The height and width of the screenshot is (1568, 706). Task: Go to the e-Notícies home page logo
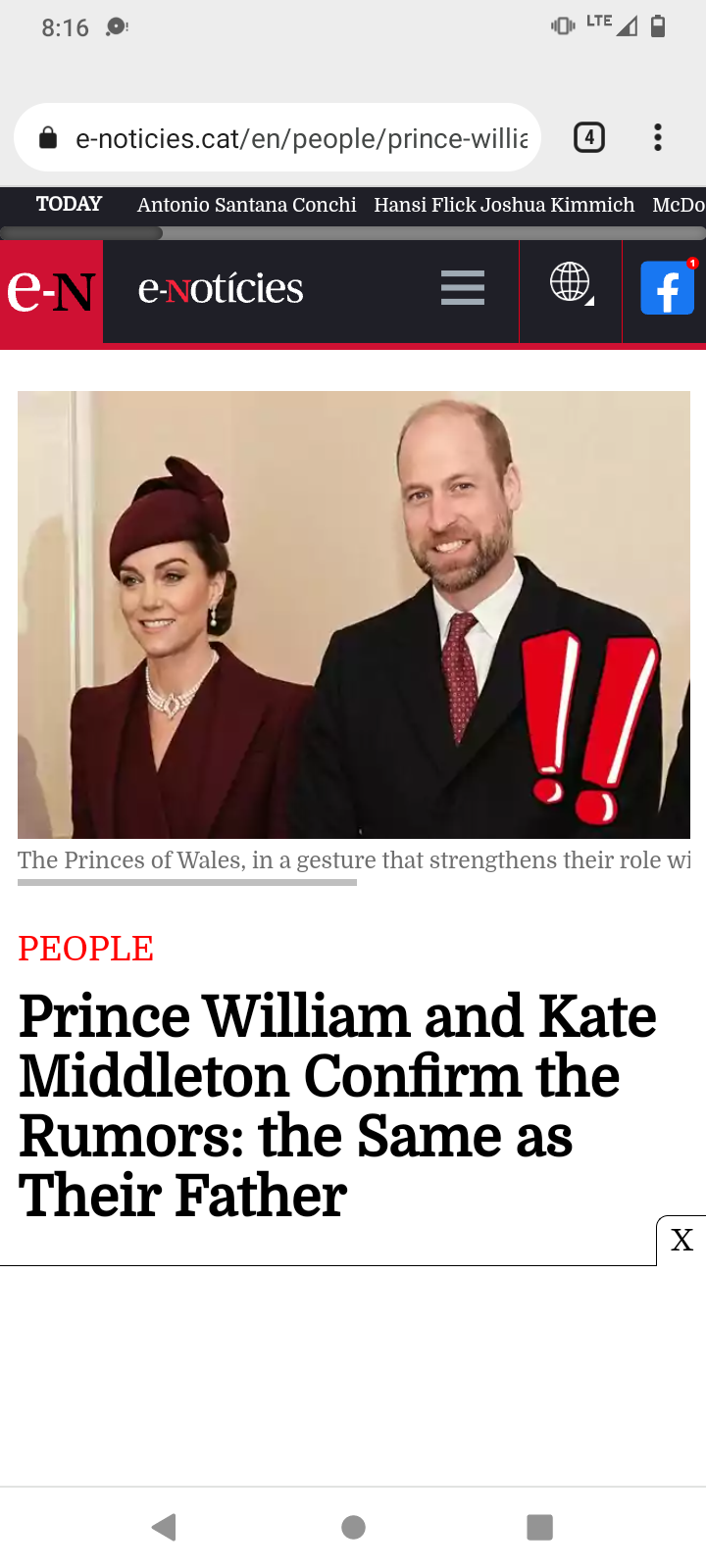click(51, 292)
